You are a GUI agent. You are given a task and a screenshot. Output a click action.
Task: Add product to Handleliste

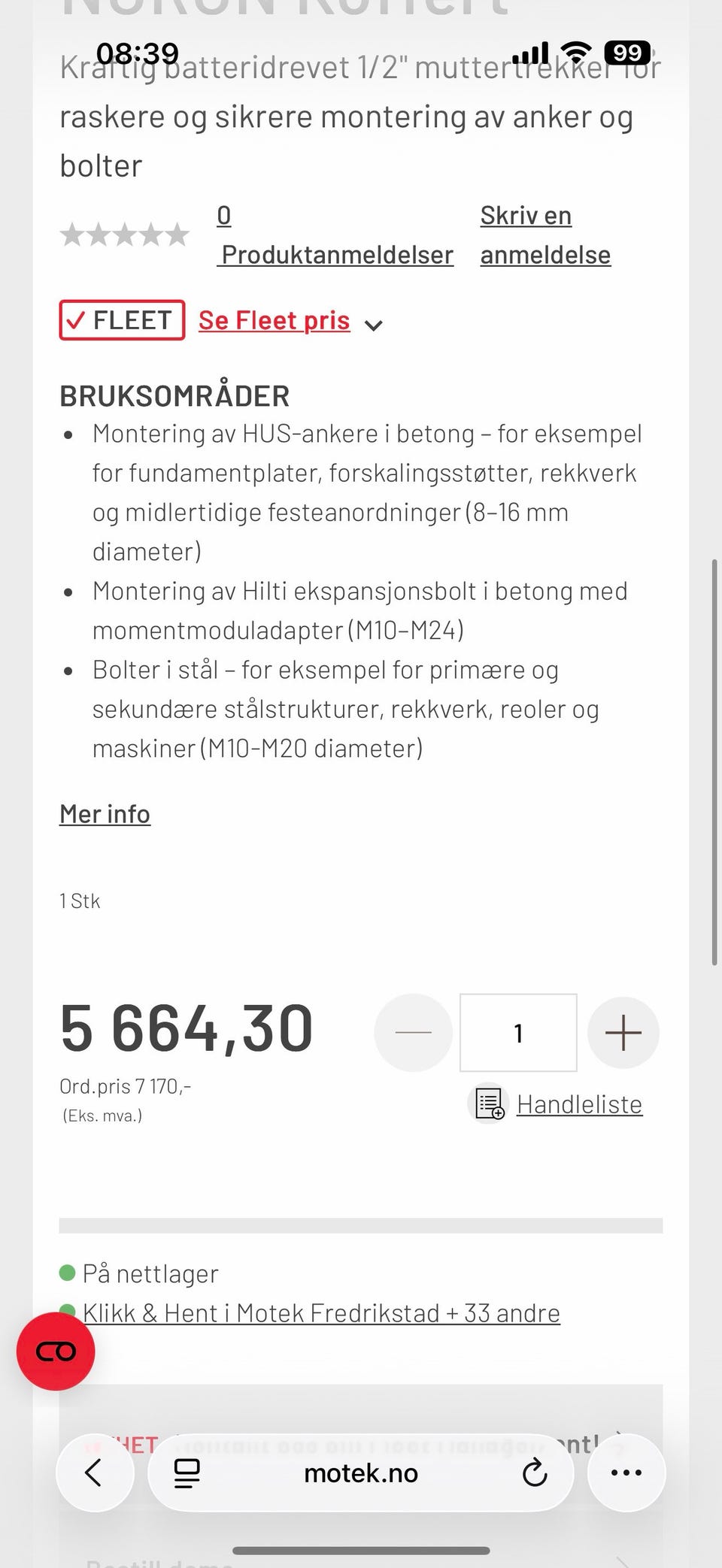(x=555, y=1104)
